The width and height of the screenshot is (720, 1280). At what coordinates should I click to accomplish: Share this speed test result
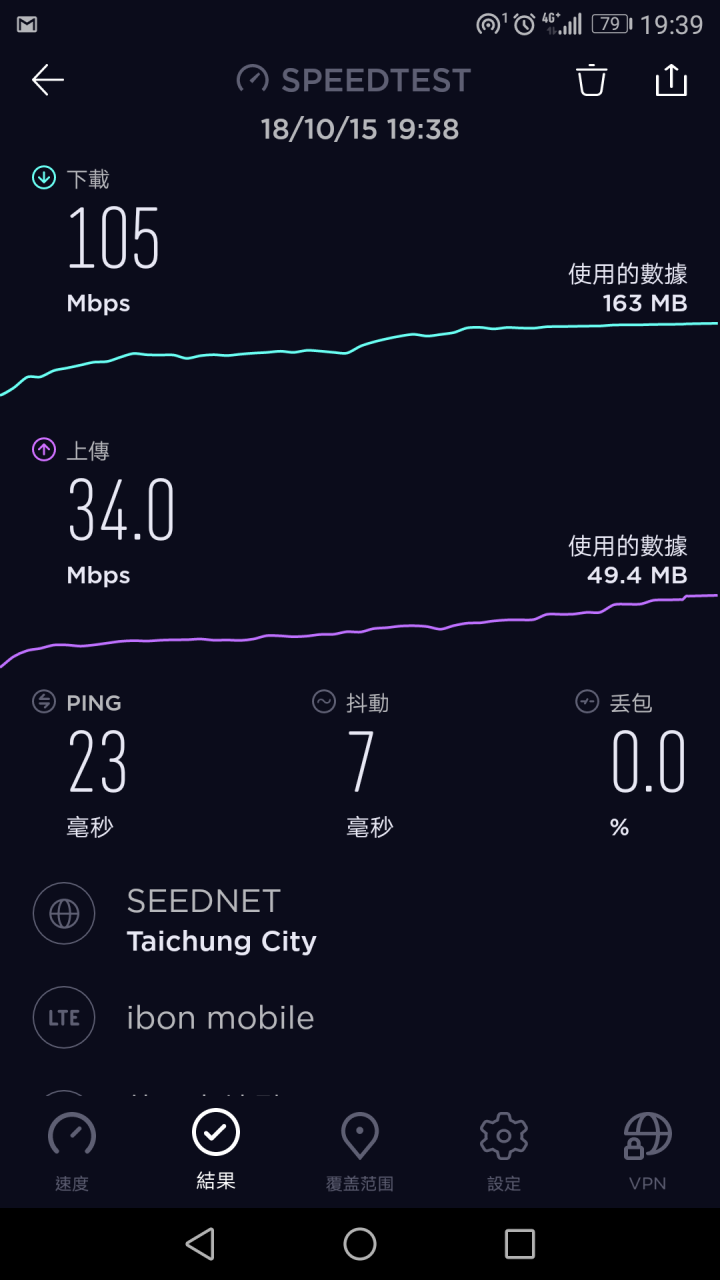coord(671,80)
